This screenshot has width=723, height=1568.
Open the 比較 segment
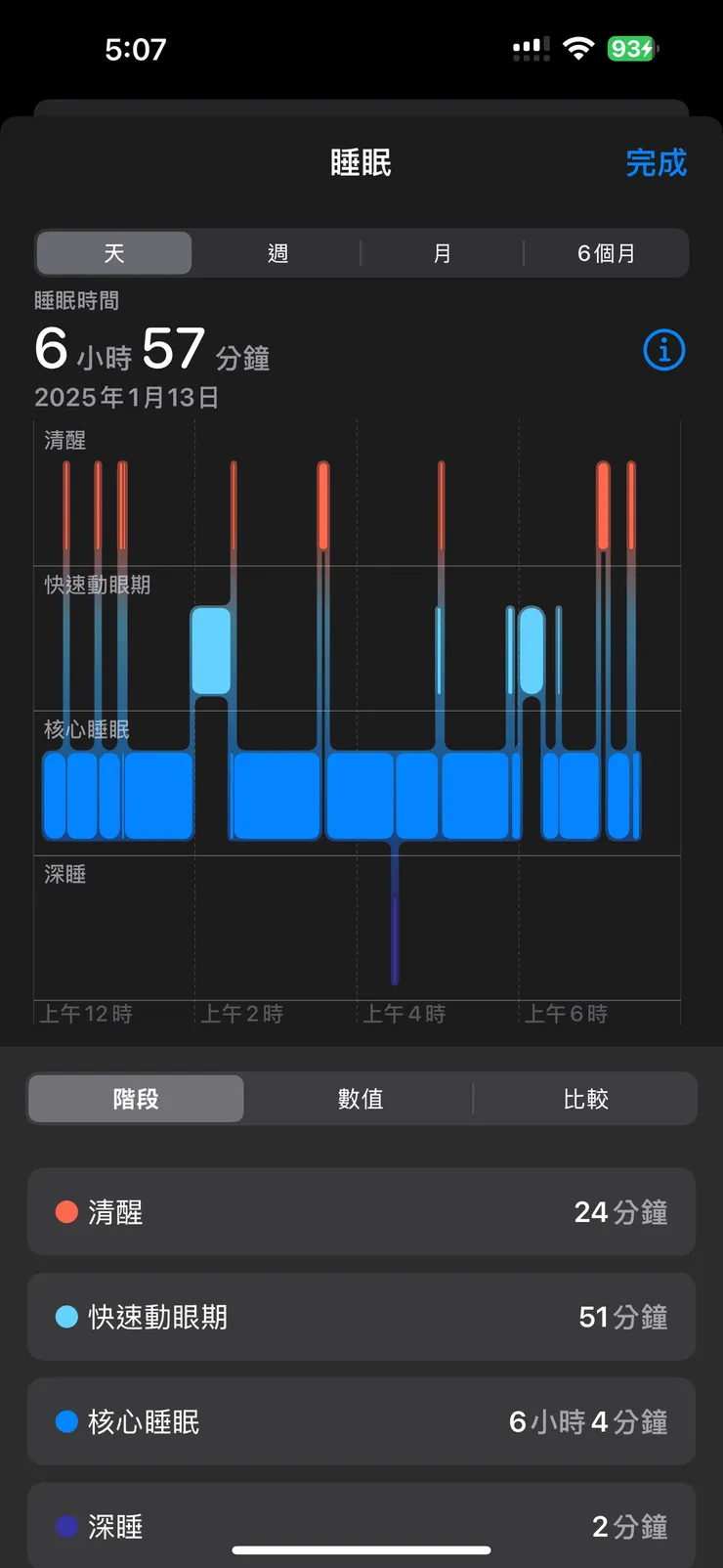(585, 1098)
